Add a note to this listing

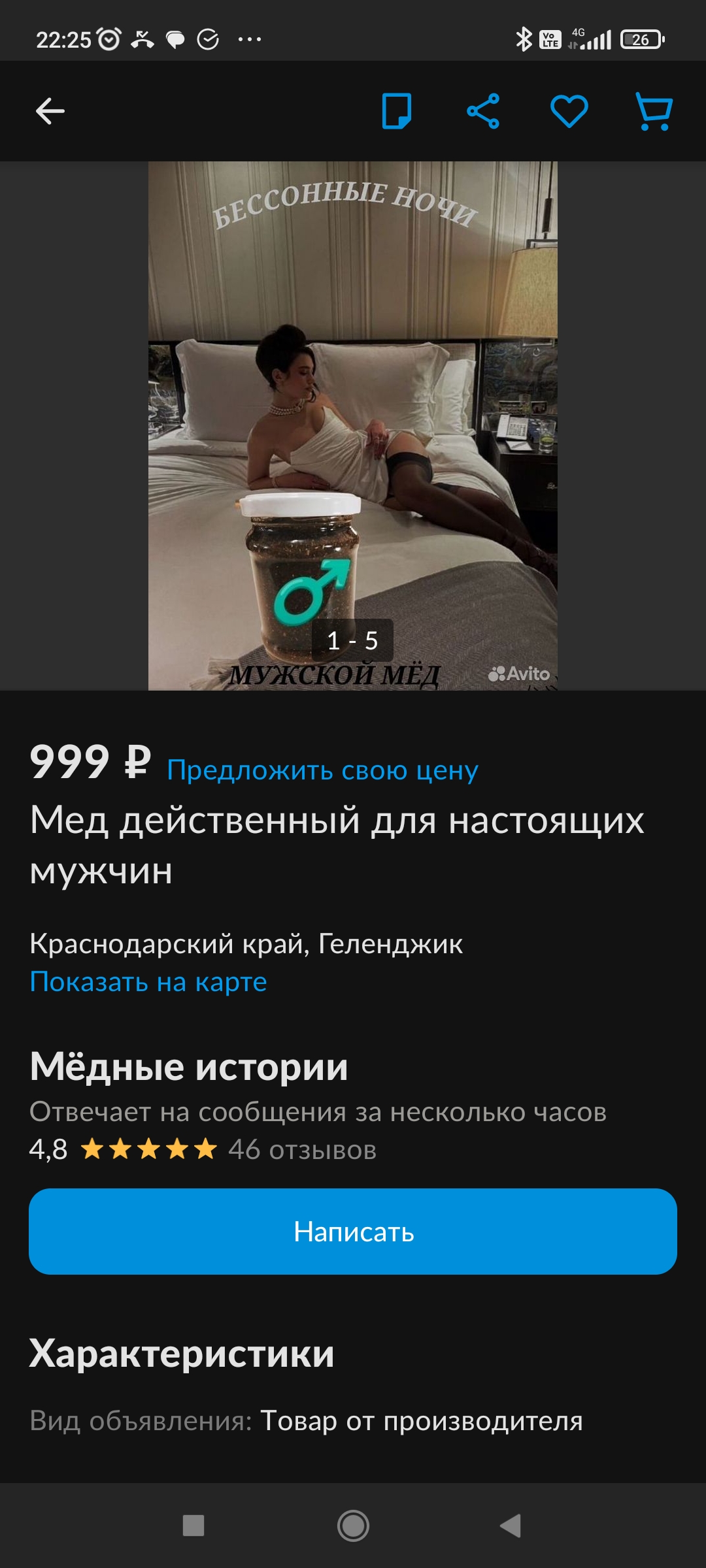tap(397, 111)
